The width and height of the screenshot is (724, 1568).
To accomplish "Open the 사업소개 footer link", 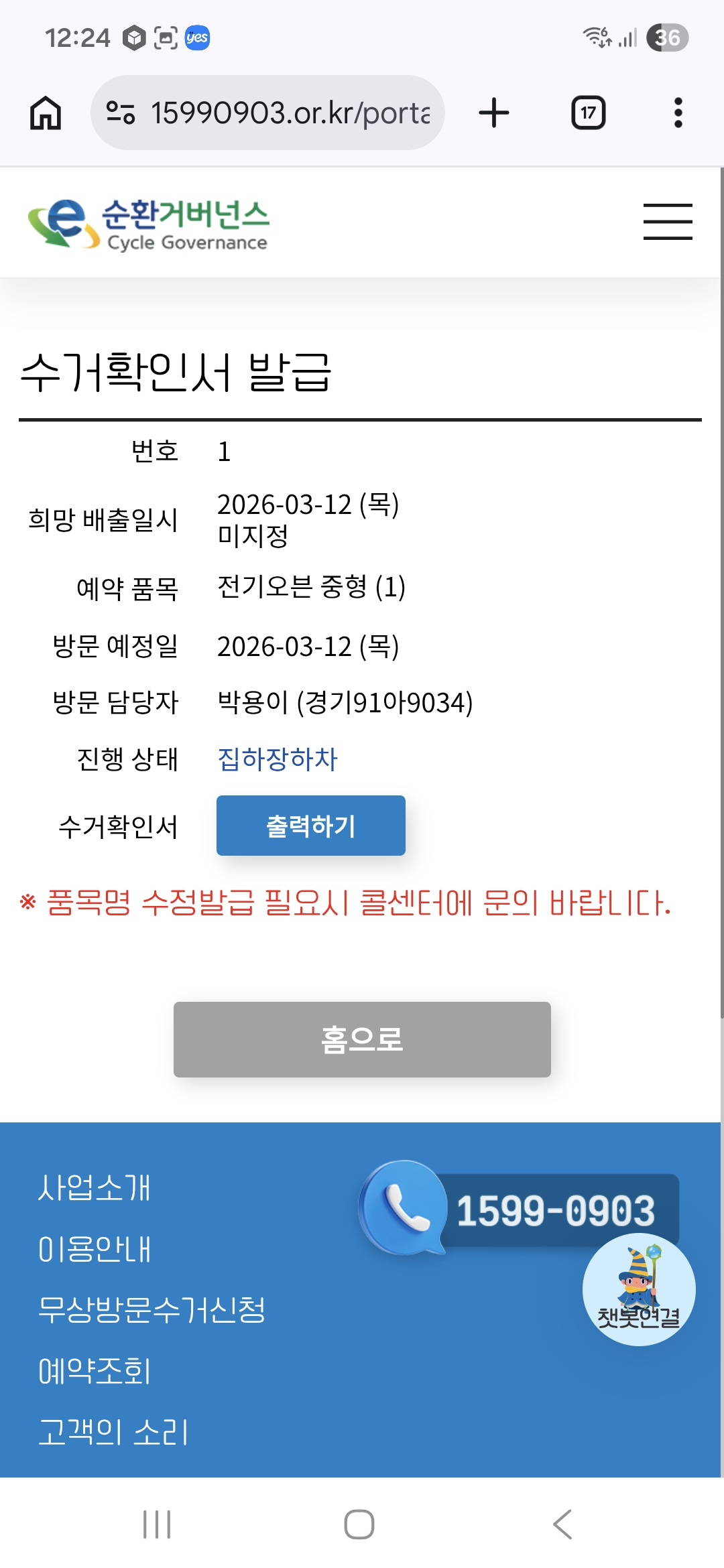I will pos(95,1188).
